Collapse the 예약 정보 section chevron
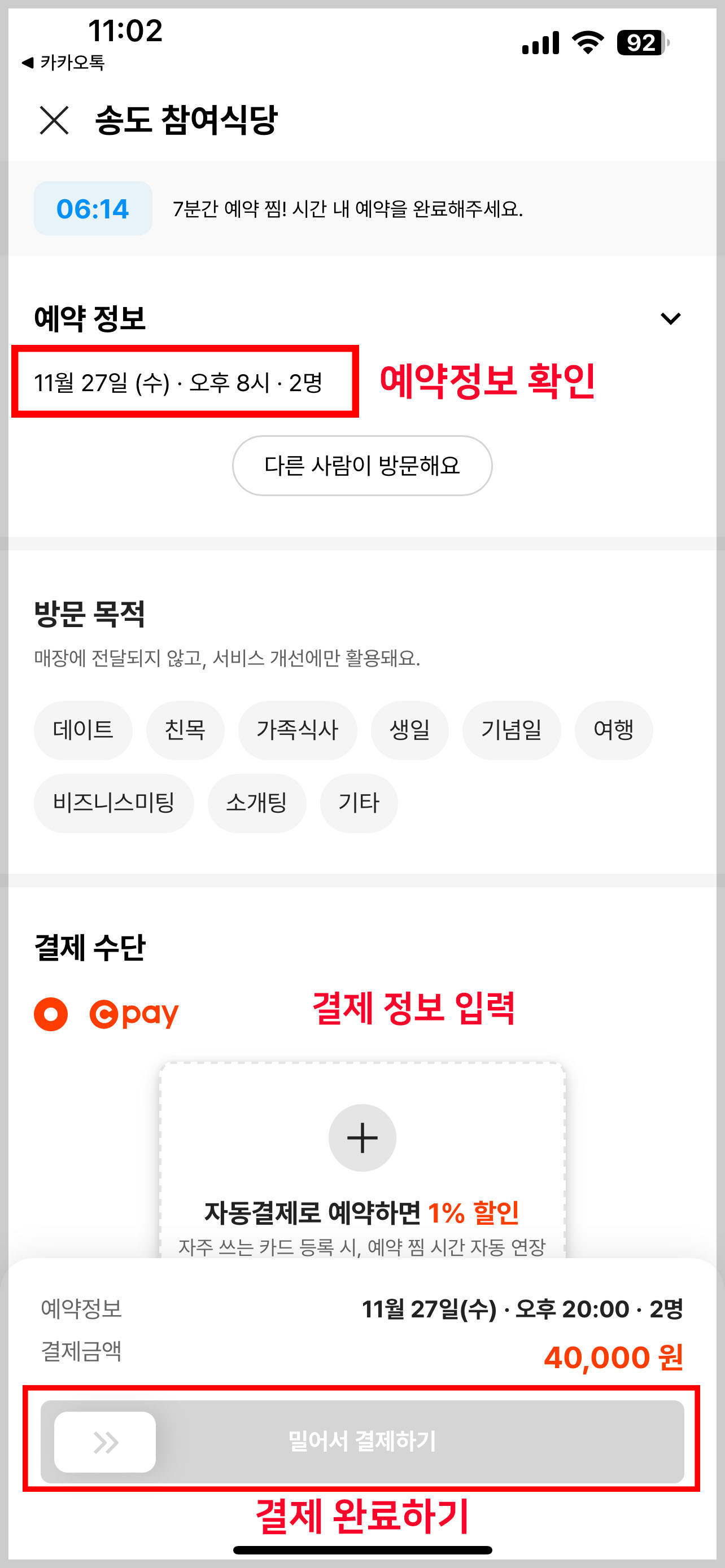Screen dimensions: 725x1568 click(670, 318)
